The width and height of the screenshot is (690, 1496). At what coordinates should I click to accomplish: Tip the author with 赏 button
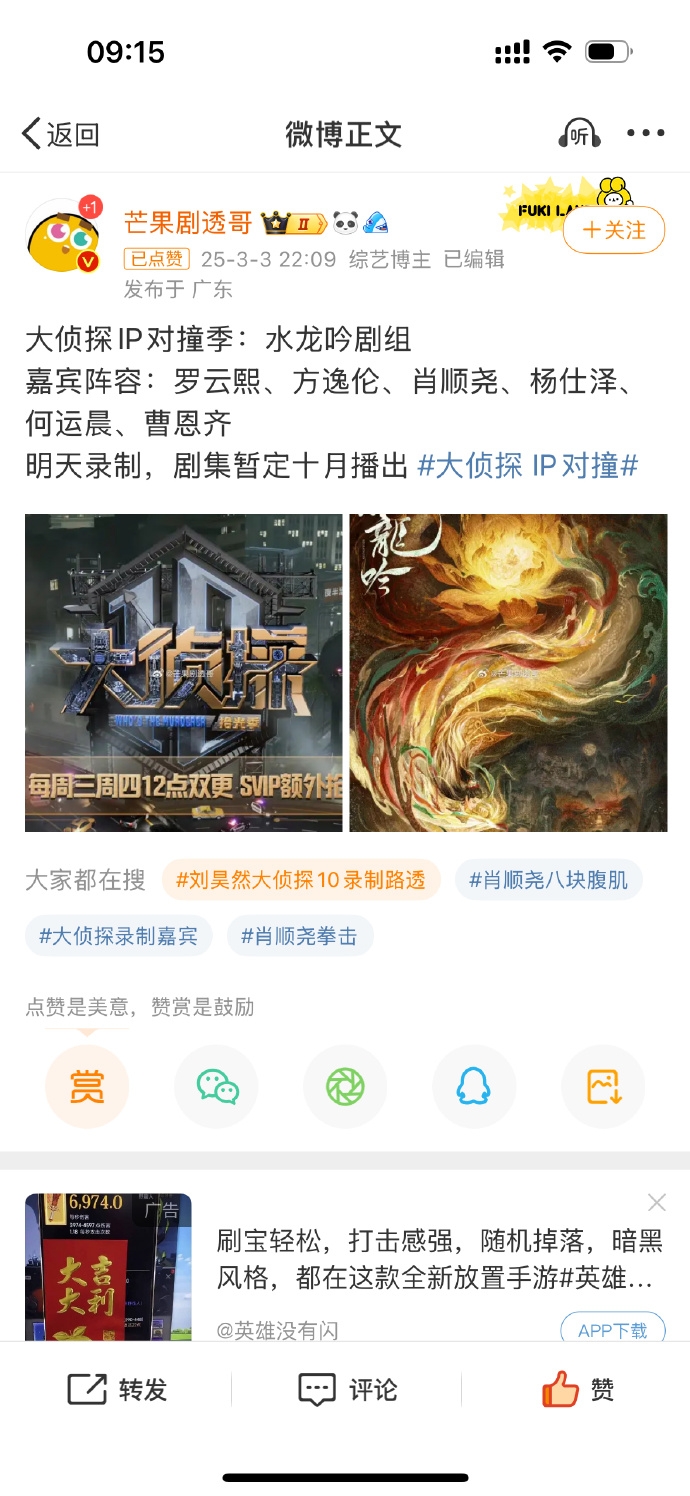click(x=87, y=1087)
